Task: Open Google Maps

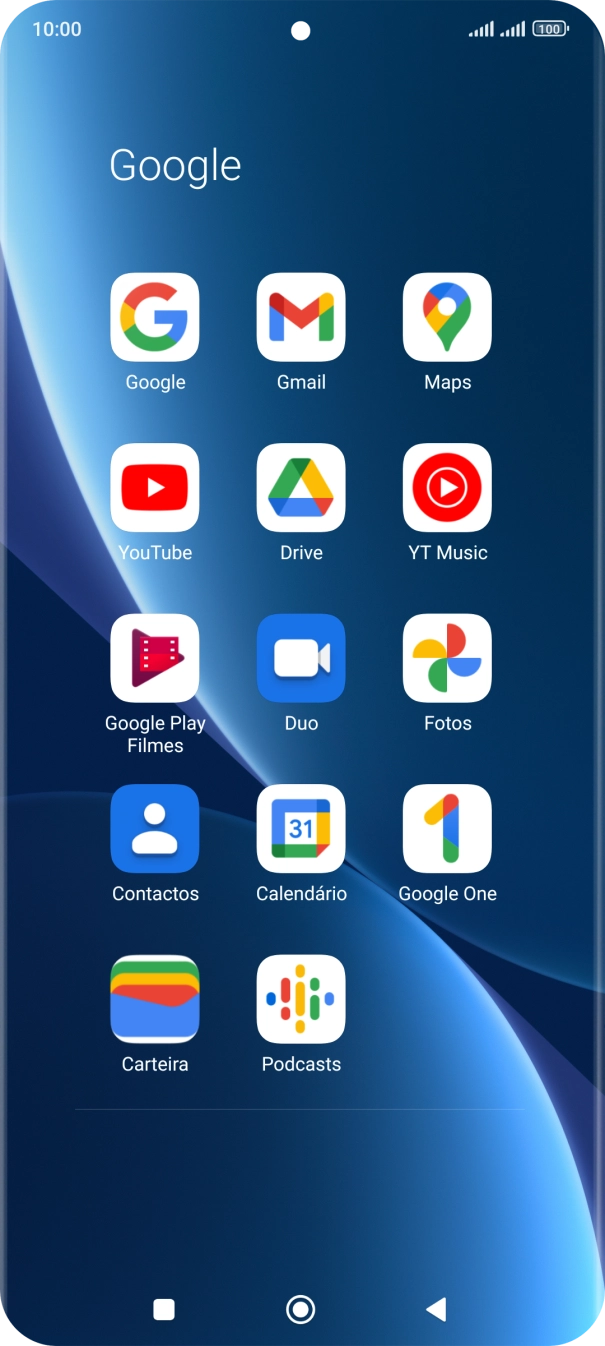Action: tap(447, 317)
